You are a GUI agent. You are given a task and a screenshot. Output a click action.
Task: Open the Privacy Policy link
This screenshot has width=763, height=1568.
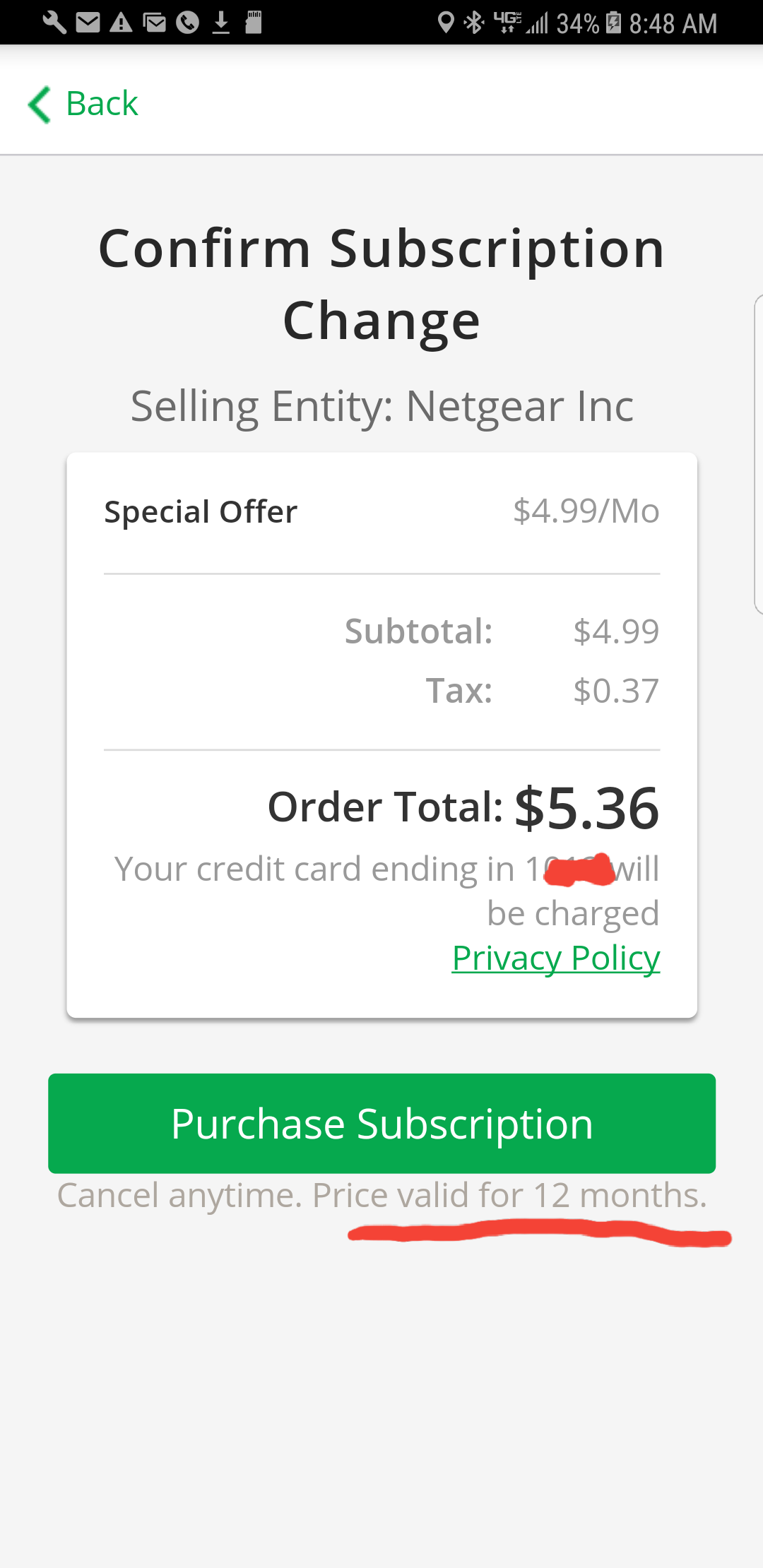(x=556, y=958)
